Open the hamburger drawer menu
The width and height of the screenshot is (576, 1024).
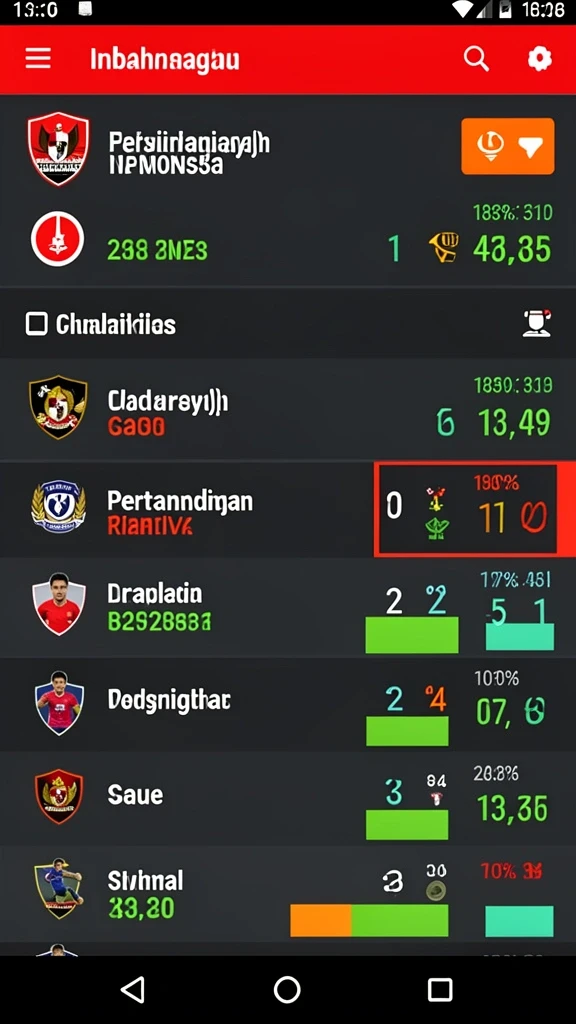tap(38, 59)
